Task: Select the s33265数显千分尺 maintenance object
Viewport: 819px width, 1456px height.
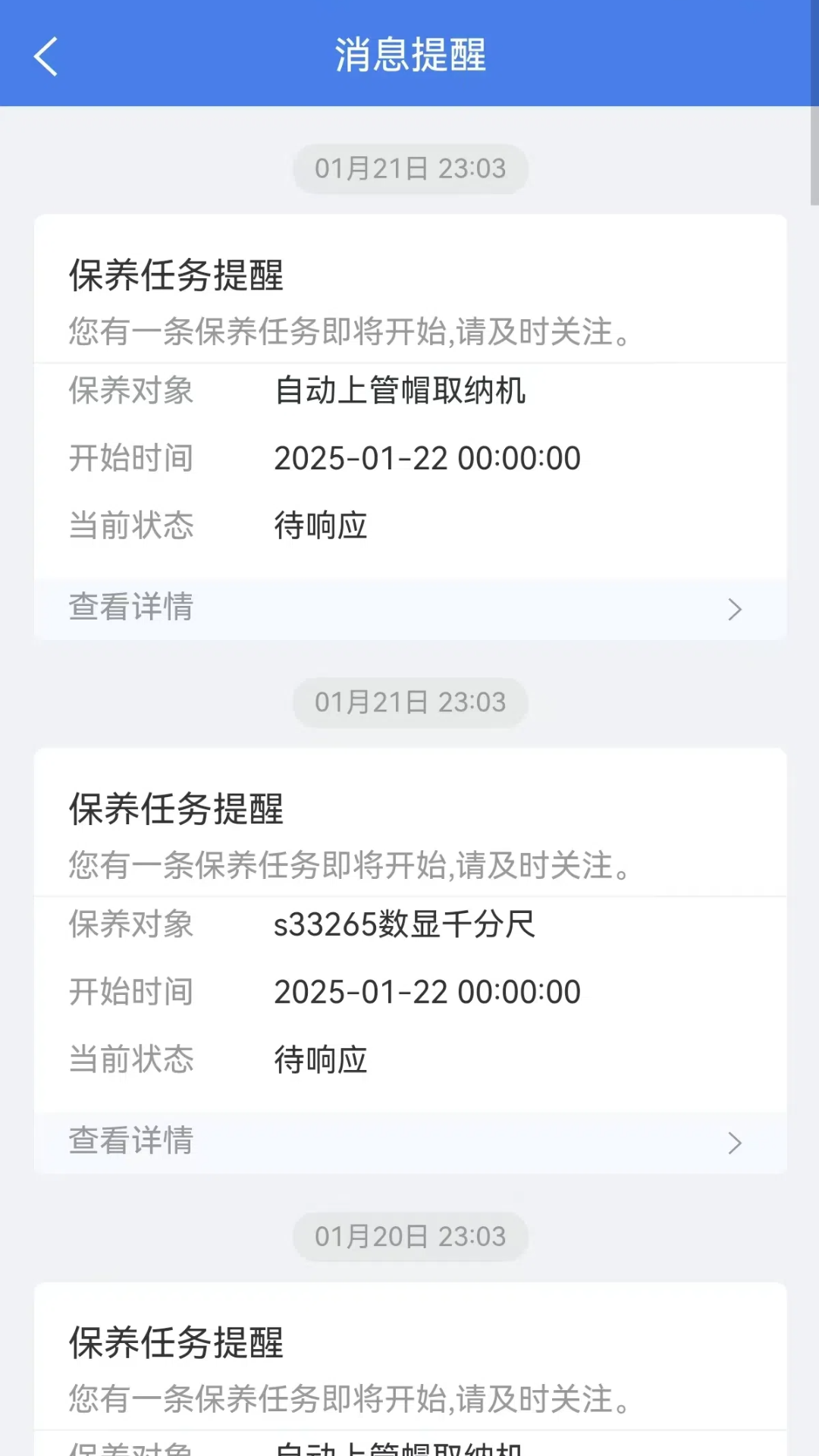Action: (404, 924)
